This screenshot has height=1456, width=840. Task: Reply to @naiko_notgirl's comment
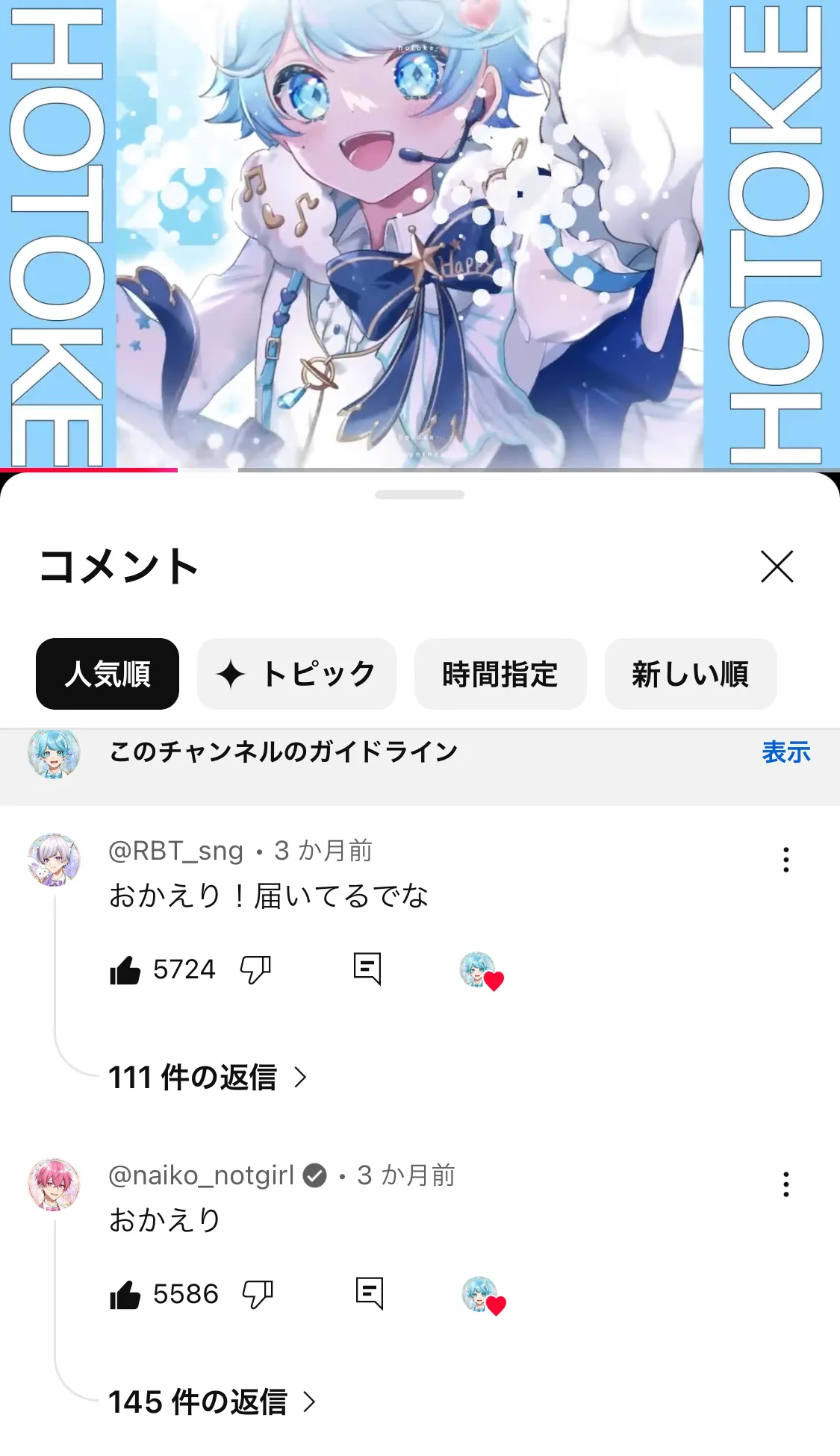coord(370,1293)
